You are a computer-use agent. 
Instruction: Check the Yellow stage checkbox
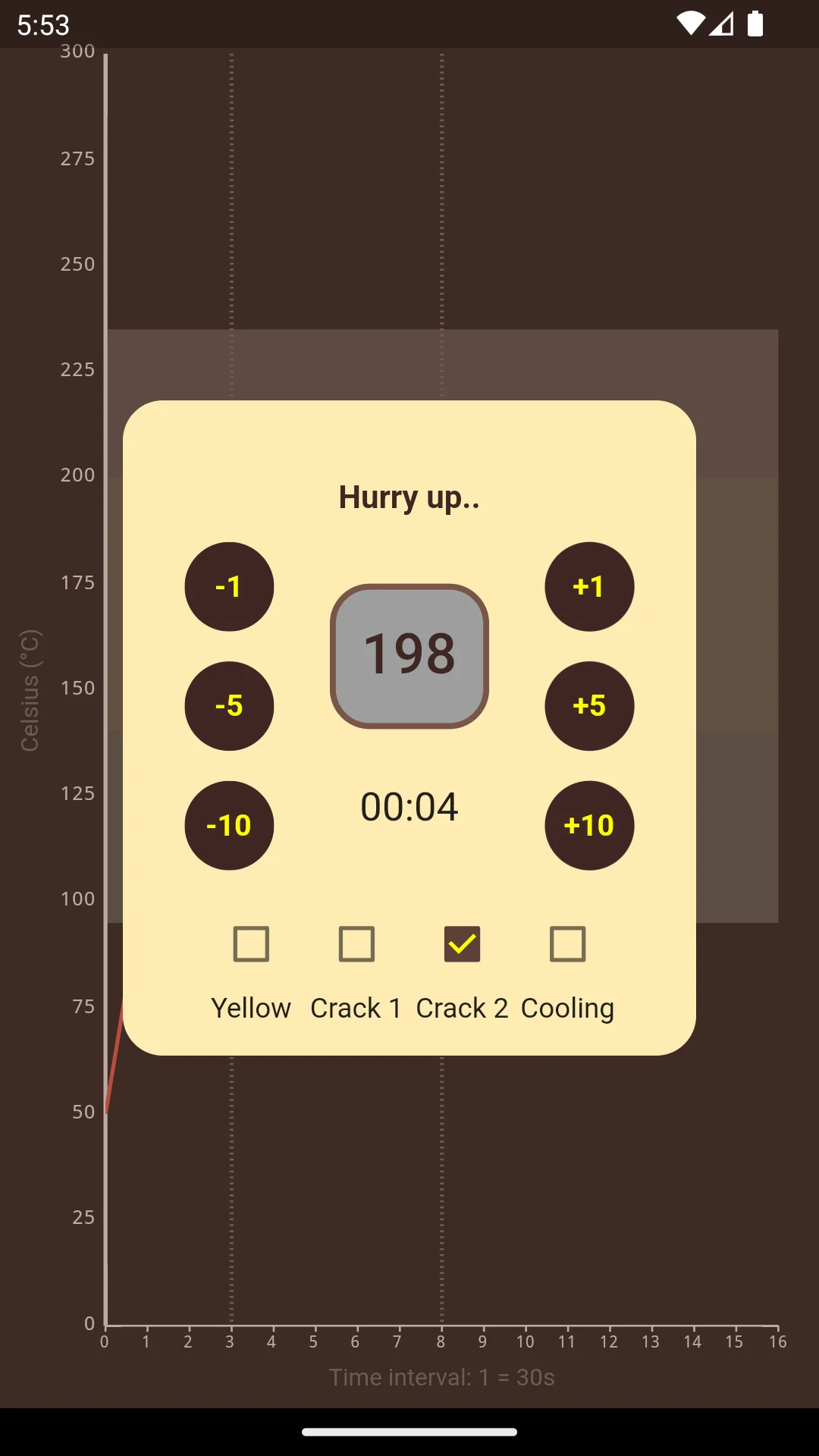coord(251,944)
